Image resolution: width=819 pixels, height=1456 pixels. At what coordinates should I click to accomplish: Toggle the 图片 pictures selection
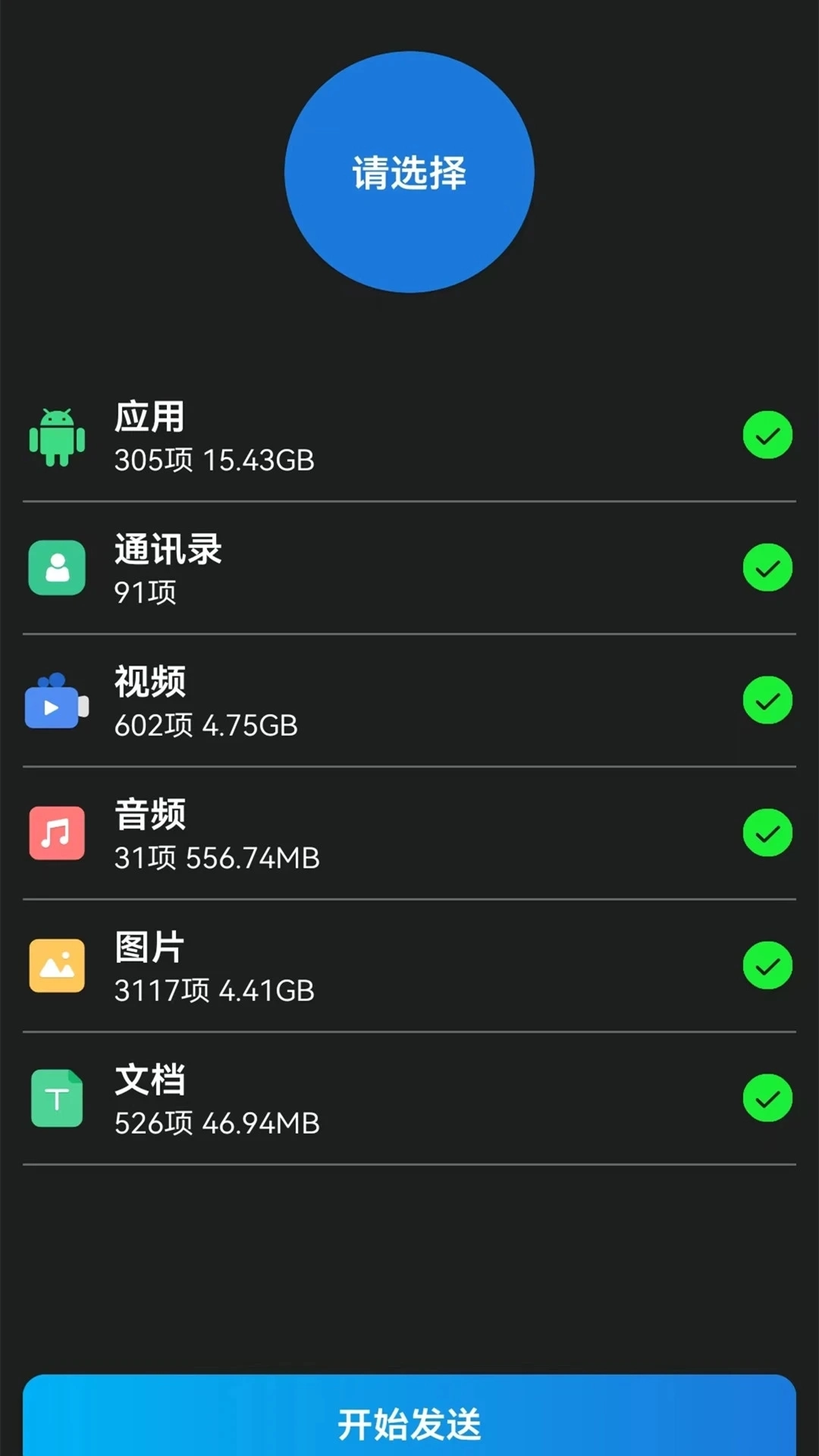click(x=767, y=965)
